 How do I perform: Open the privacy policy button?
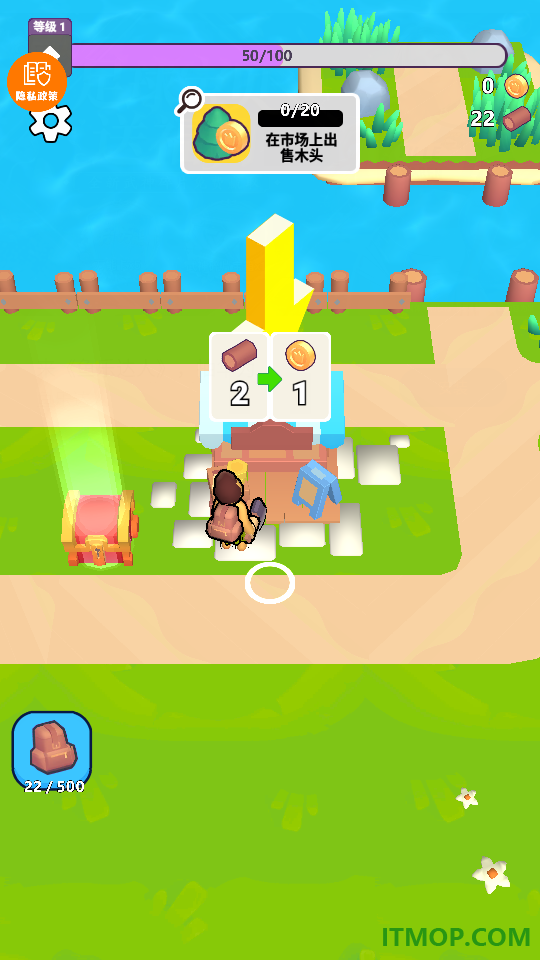click(37, 82)
